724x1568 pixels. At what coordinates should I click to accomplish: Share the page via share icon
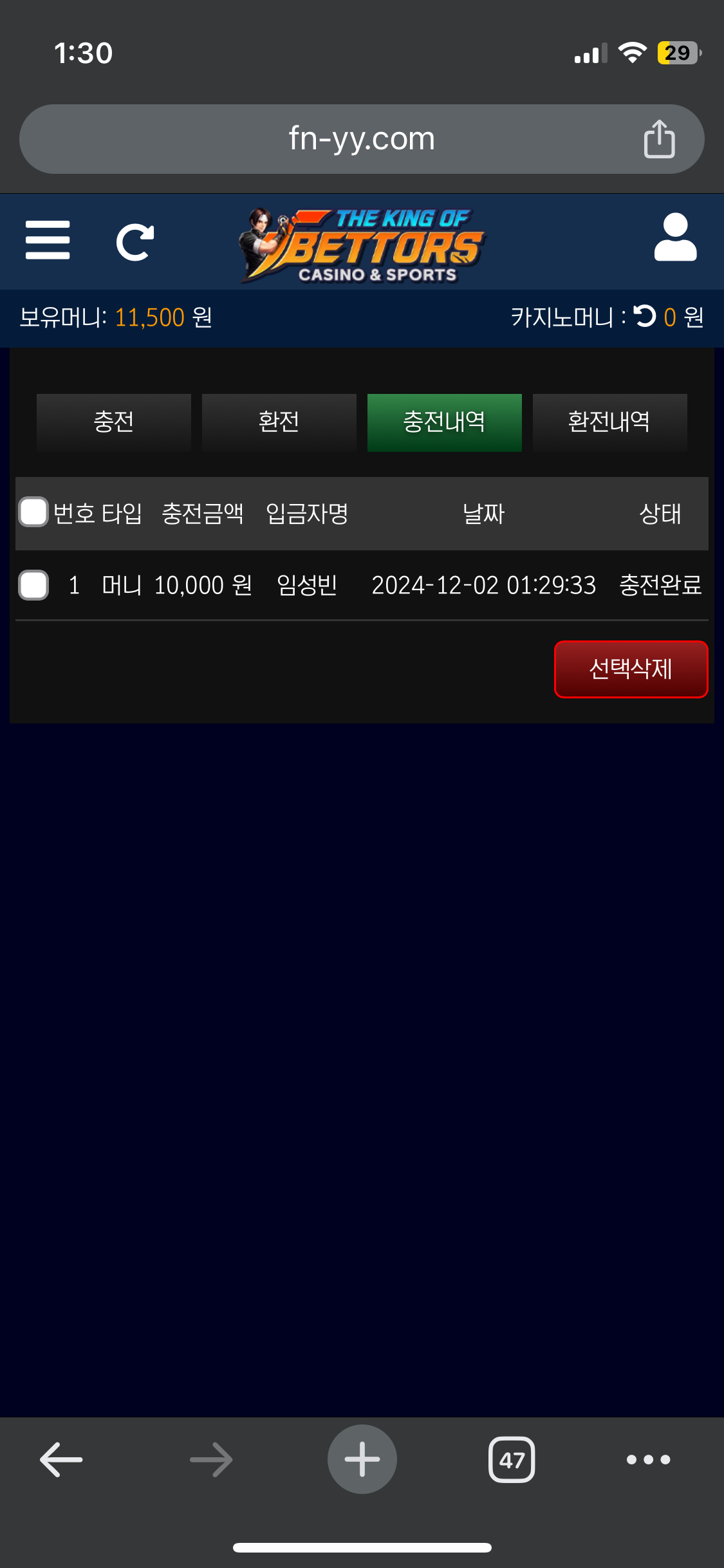click(659, 139)
